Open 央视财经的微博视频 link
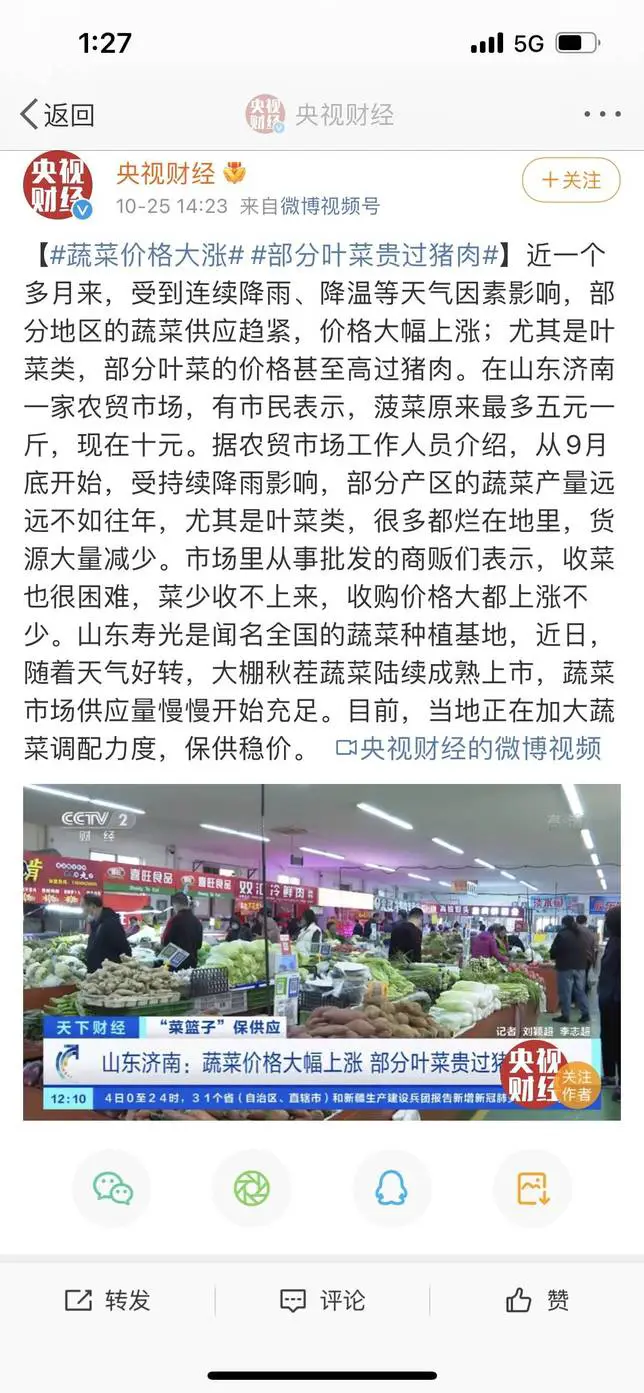The width and height of the screenshot is (644, 1393). tap(468, 747)
